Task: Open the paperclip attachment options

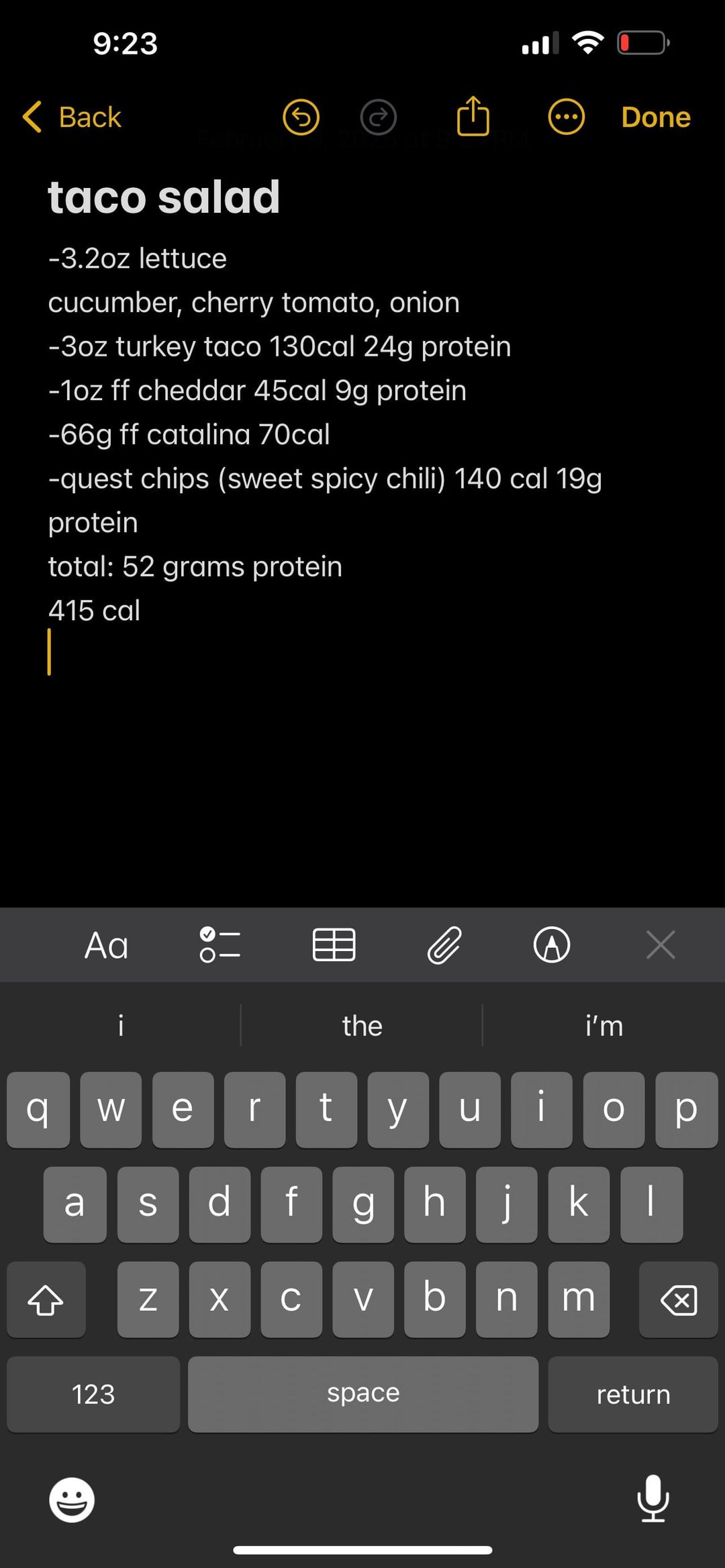Action: (444, 945)
